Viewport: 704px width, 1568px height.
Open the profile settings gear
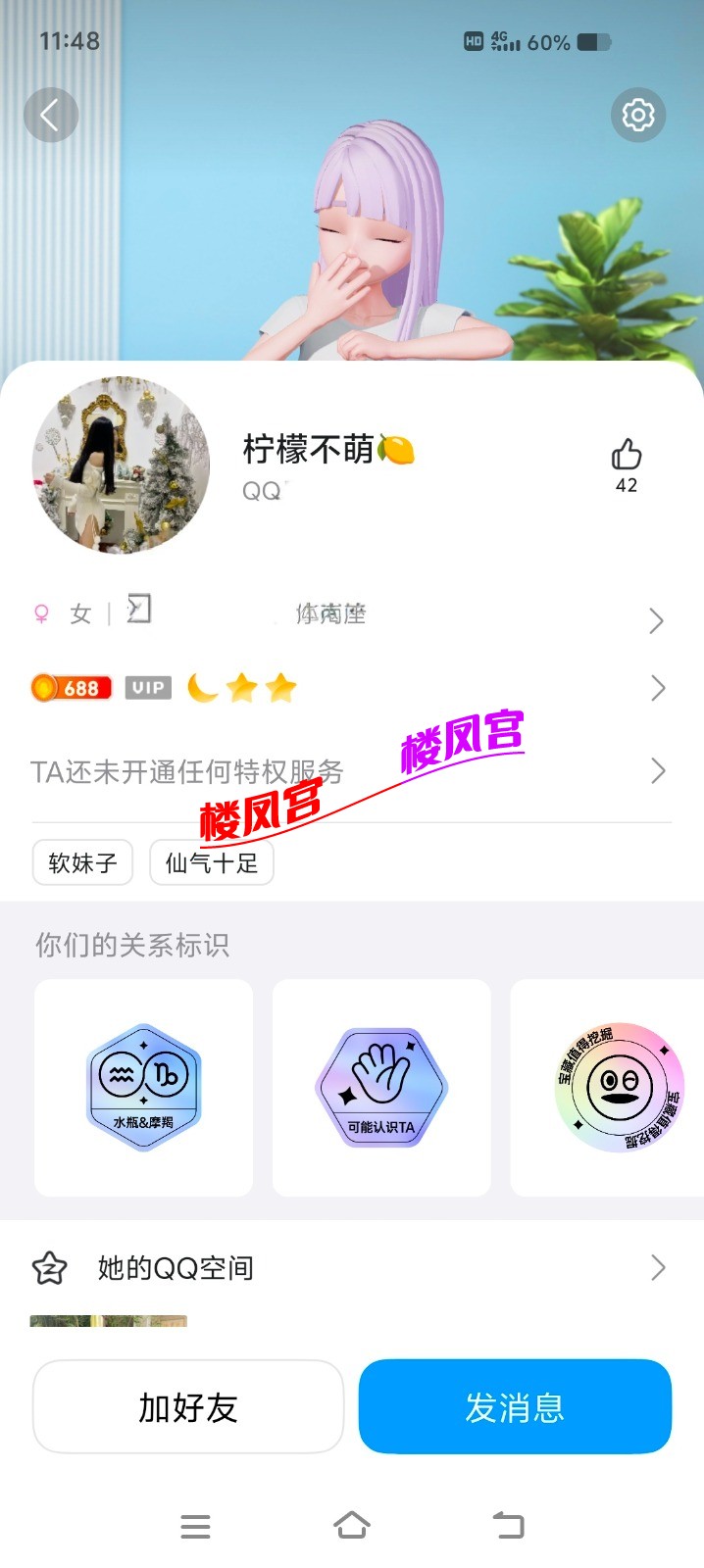click(x=638, y=116)
